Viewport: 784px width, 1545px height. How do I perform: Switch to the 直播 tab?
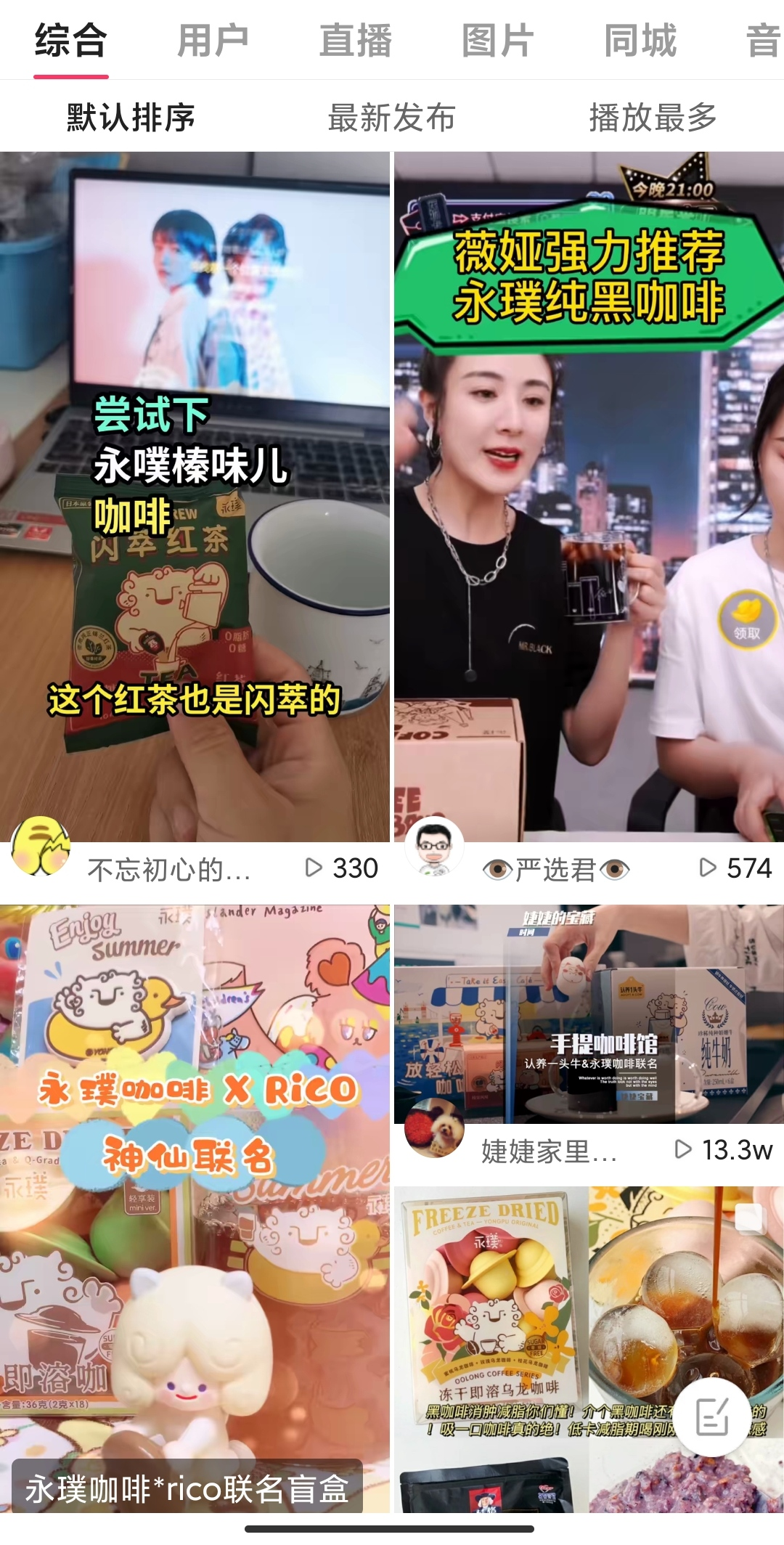(356, 40)
